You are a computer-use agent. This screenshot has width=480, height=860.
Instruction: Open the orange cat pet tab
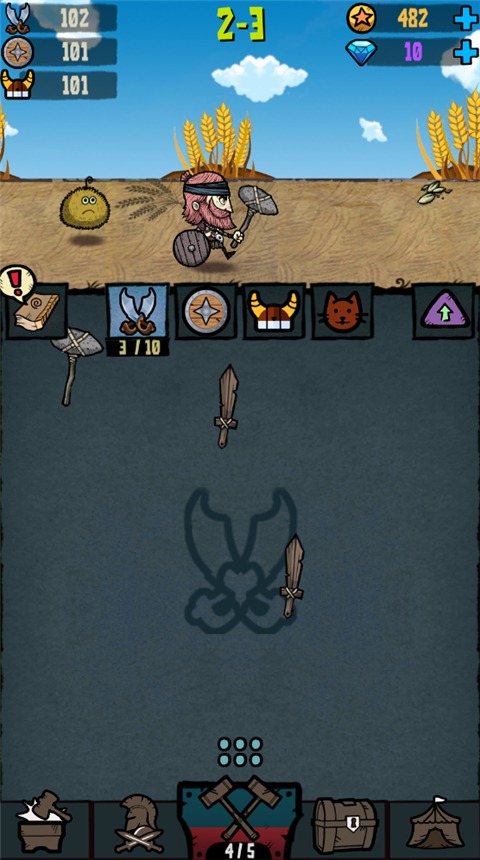[x=342, y=312]
